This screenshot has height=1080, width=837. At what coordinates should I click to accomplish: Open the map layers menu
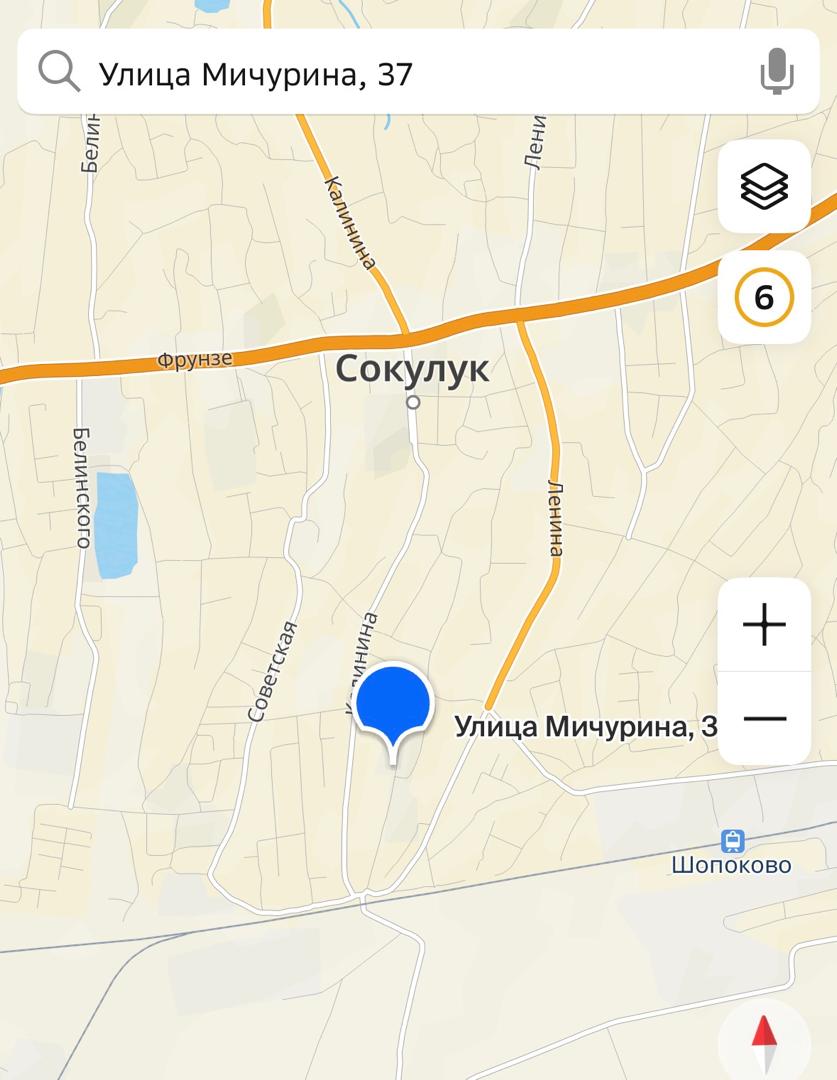[764, 186]
